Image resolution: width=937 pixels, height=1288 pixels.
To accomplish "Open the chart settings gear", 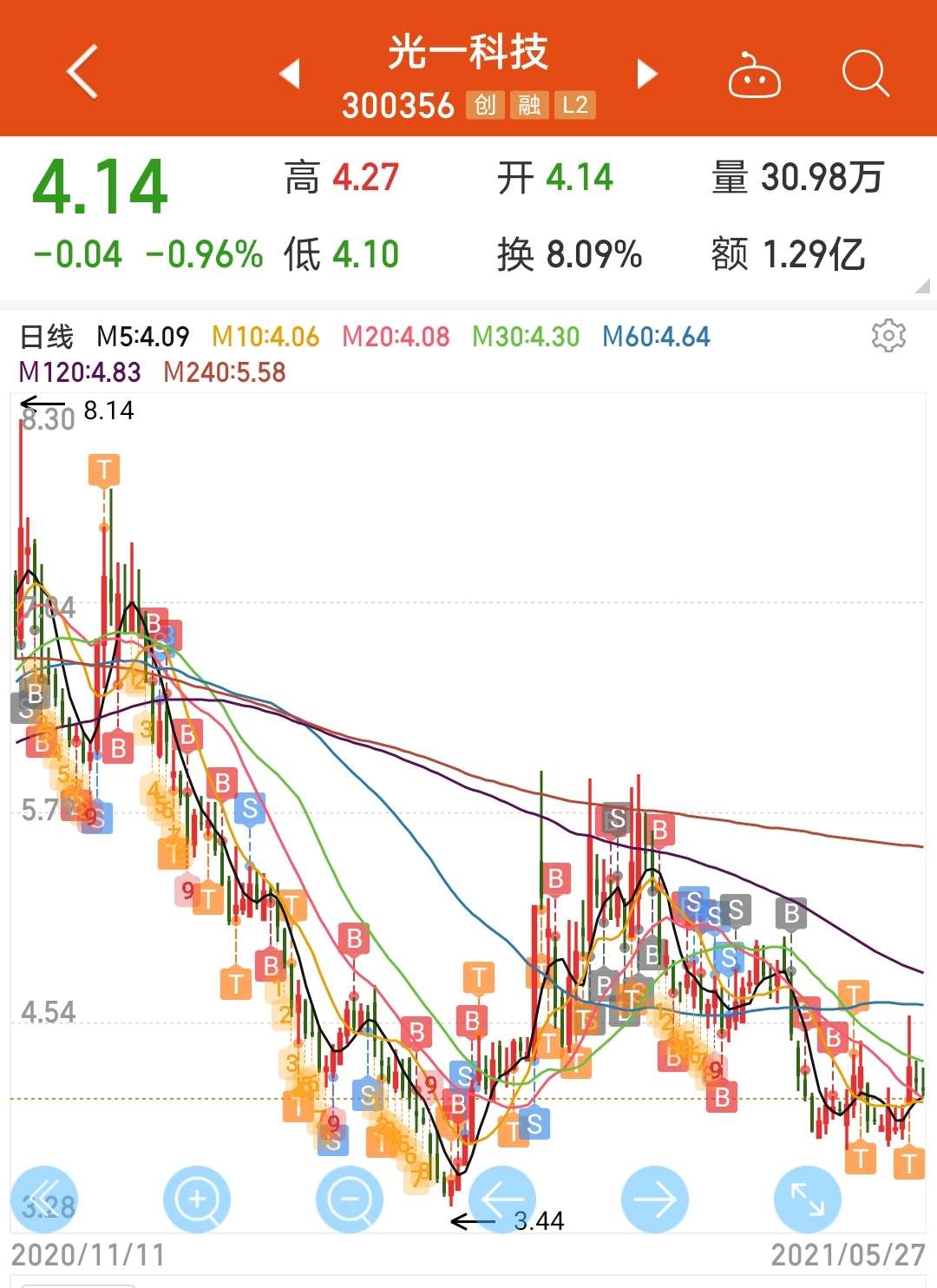I will click(x=888, y=337).
